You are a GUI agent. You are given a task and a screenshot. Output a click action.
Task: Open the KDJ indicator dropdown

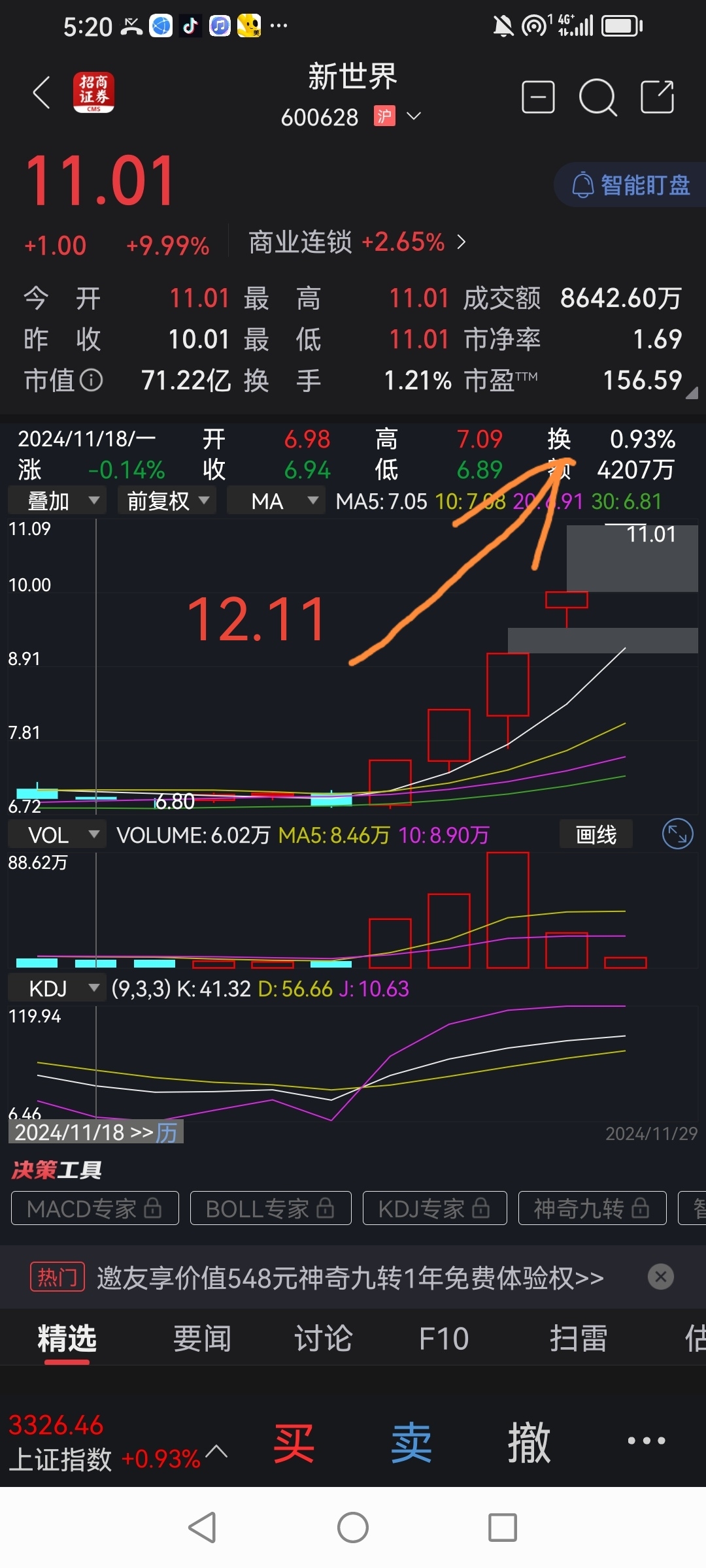click(x=58, y=988)
